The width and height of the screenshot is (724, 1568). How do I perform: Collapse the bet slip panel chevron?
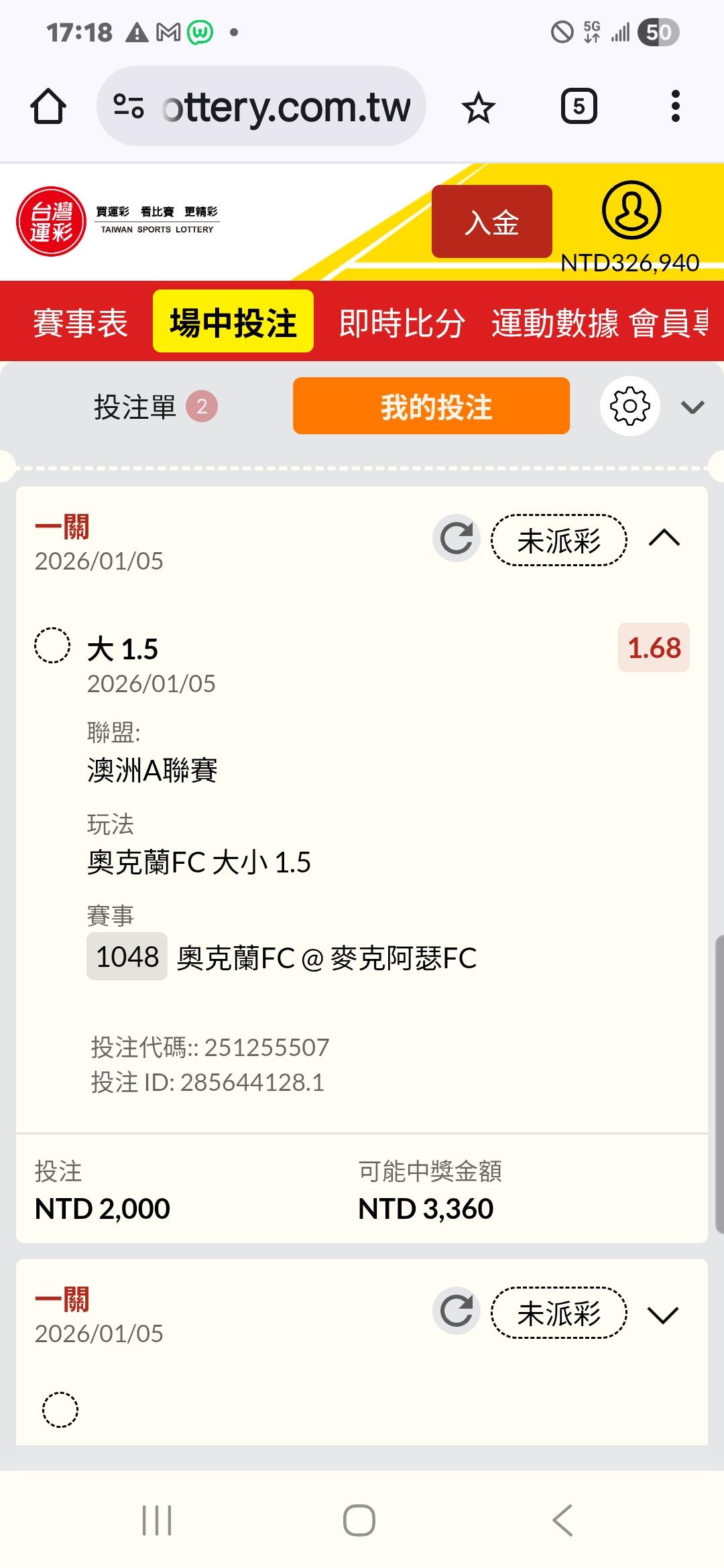692,407
